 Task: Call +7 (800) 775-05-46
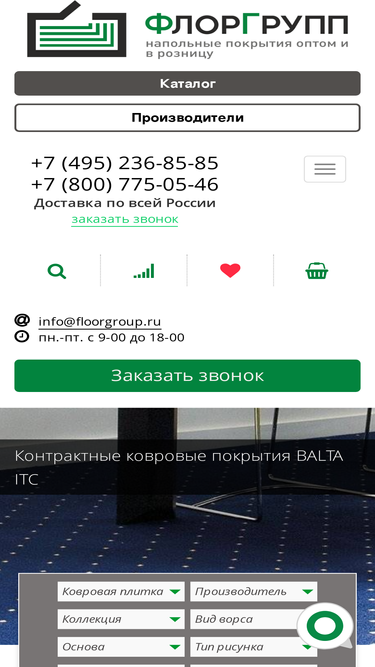125,184
